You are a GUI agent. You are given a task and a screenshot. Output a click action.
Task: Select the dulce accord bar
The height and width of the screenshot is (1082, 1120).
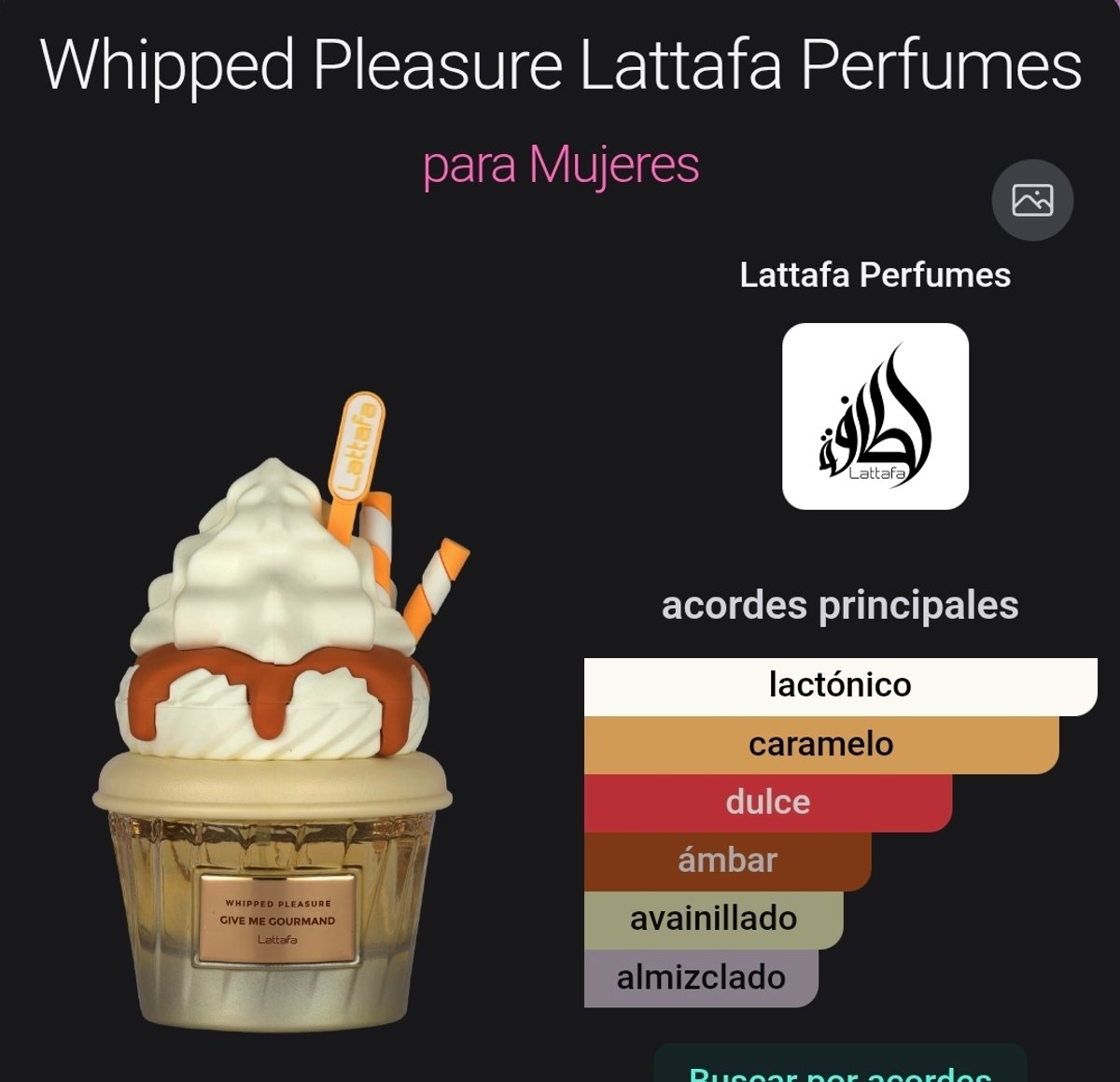pos(767,803)
